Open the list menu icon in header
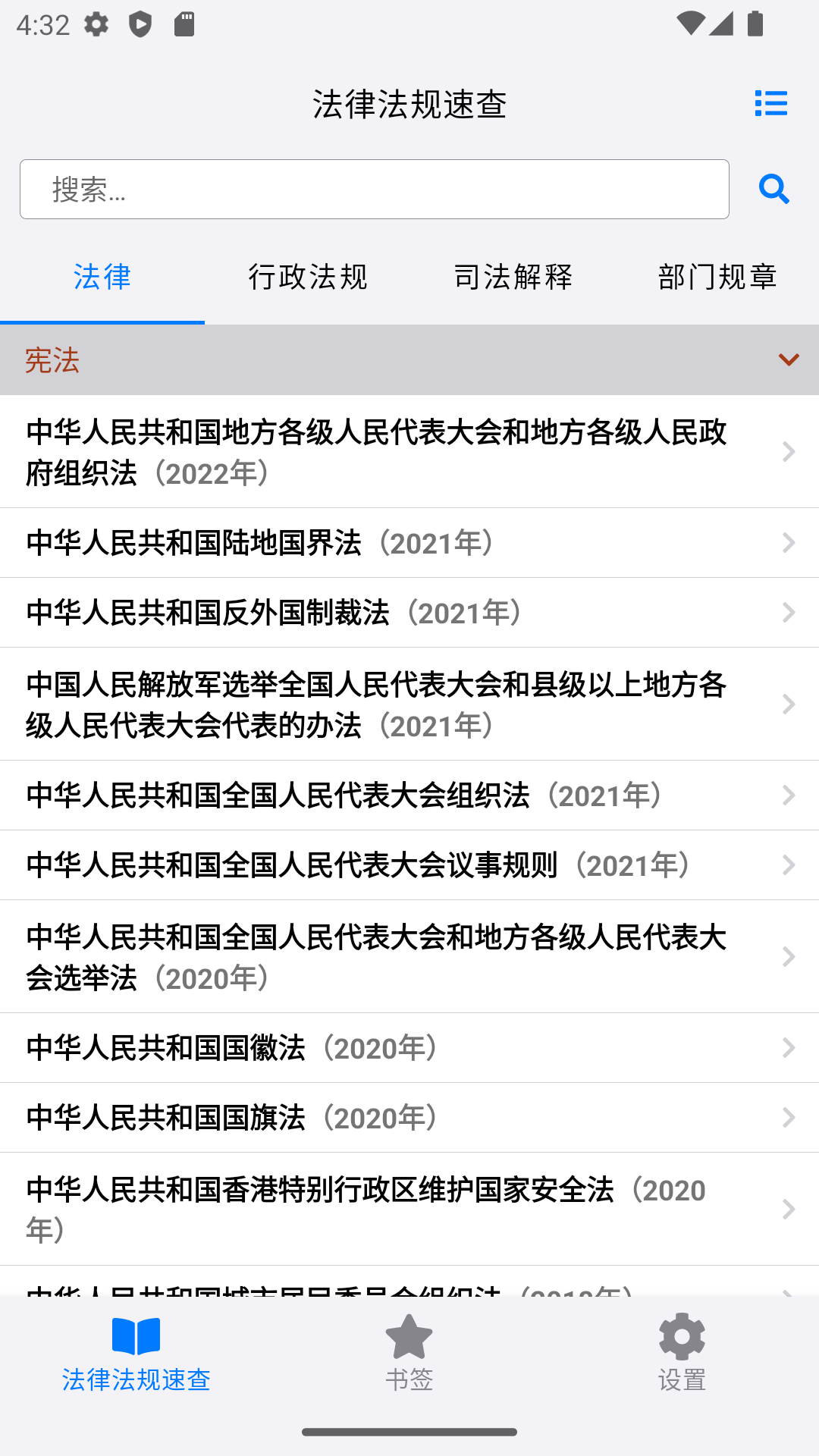 [770, 103]
